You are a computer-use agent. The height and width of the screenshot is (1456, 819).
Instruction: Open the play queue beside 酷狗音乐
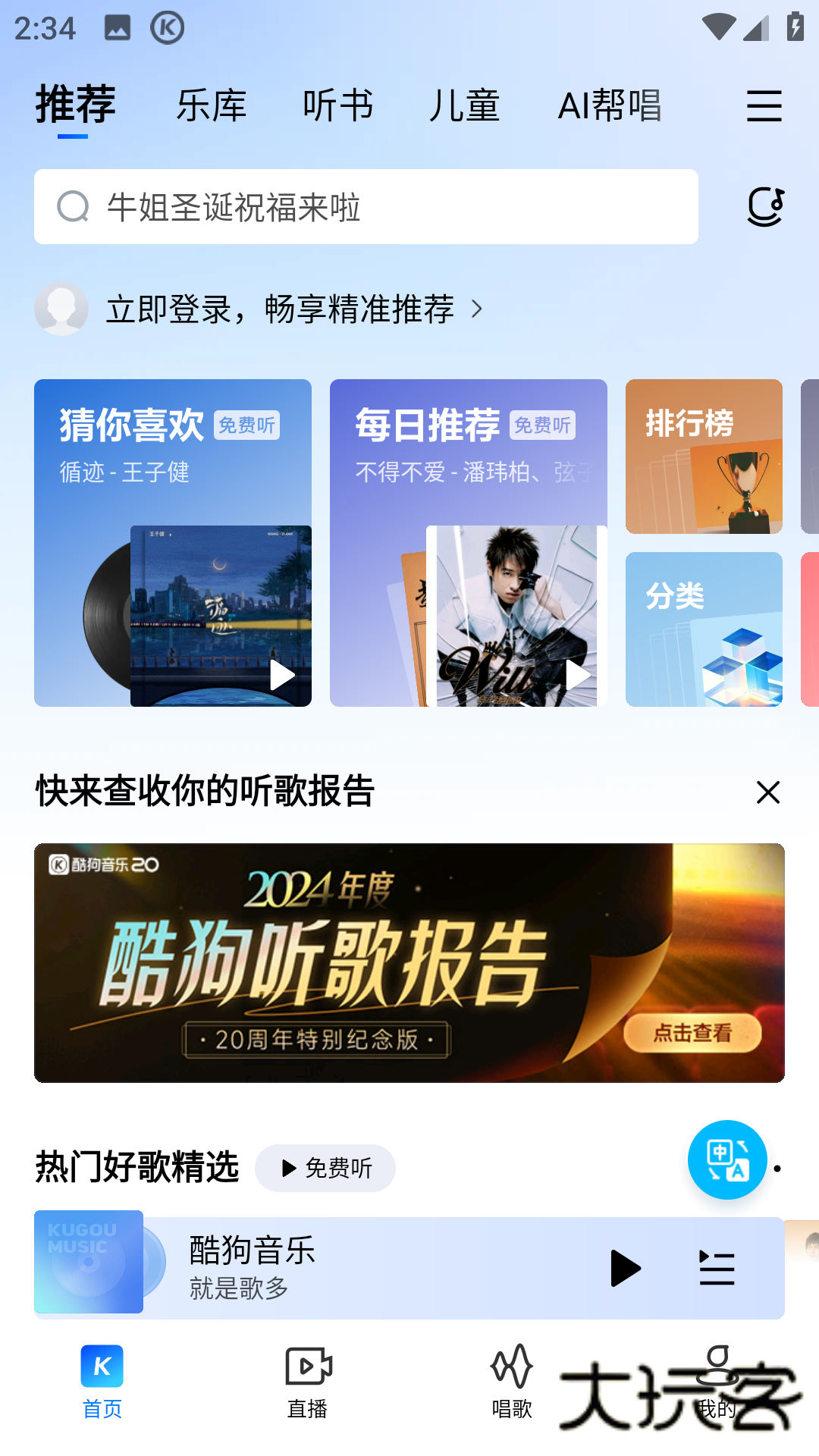[x=716, y=1269]
